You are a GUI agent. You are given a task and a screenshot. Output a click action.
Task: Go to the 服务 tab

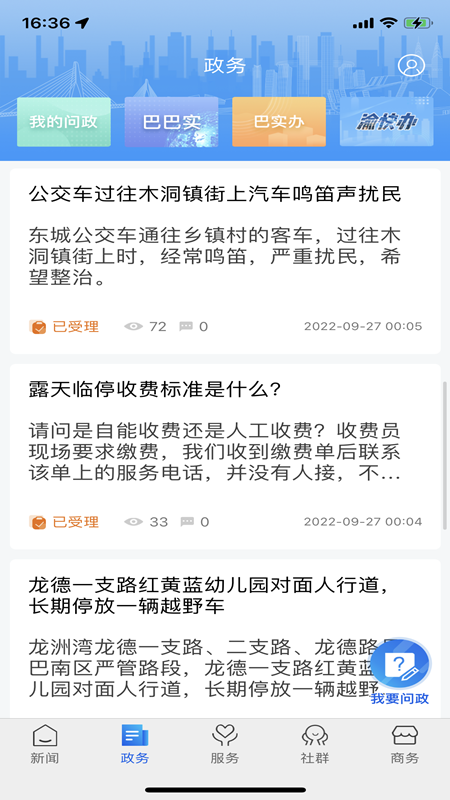pos(225,744)
